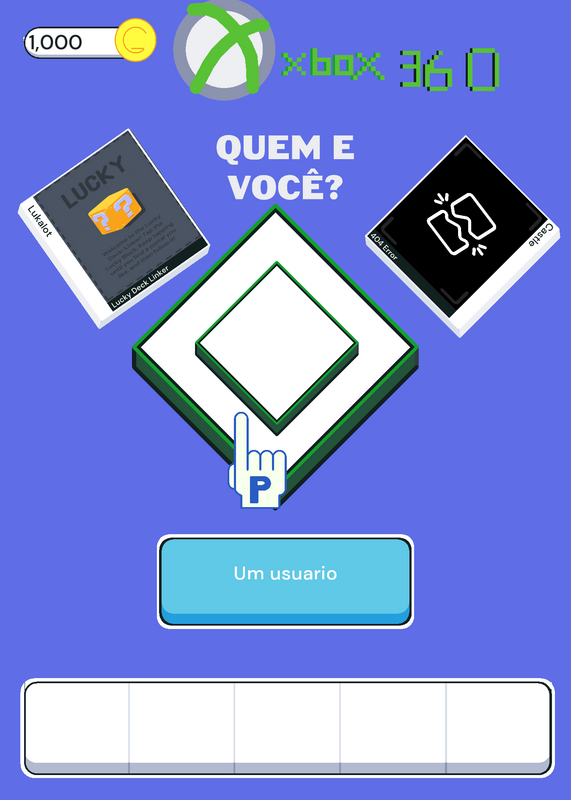Tap the 'Um usuario' button

click(x=285, y=581)
